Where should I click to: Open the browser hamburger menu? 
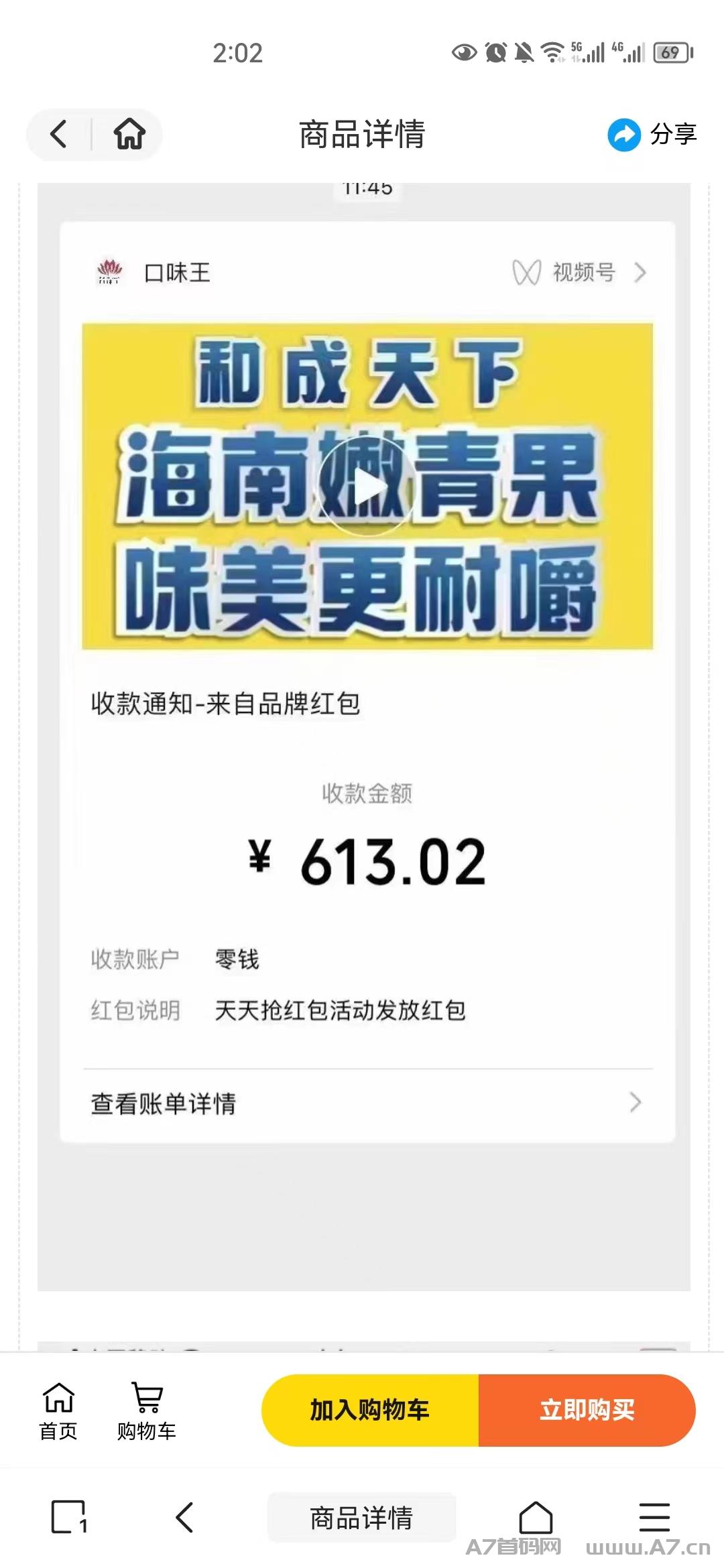(x=654, y=1517)
